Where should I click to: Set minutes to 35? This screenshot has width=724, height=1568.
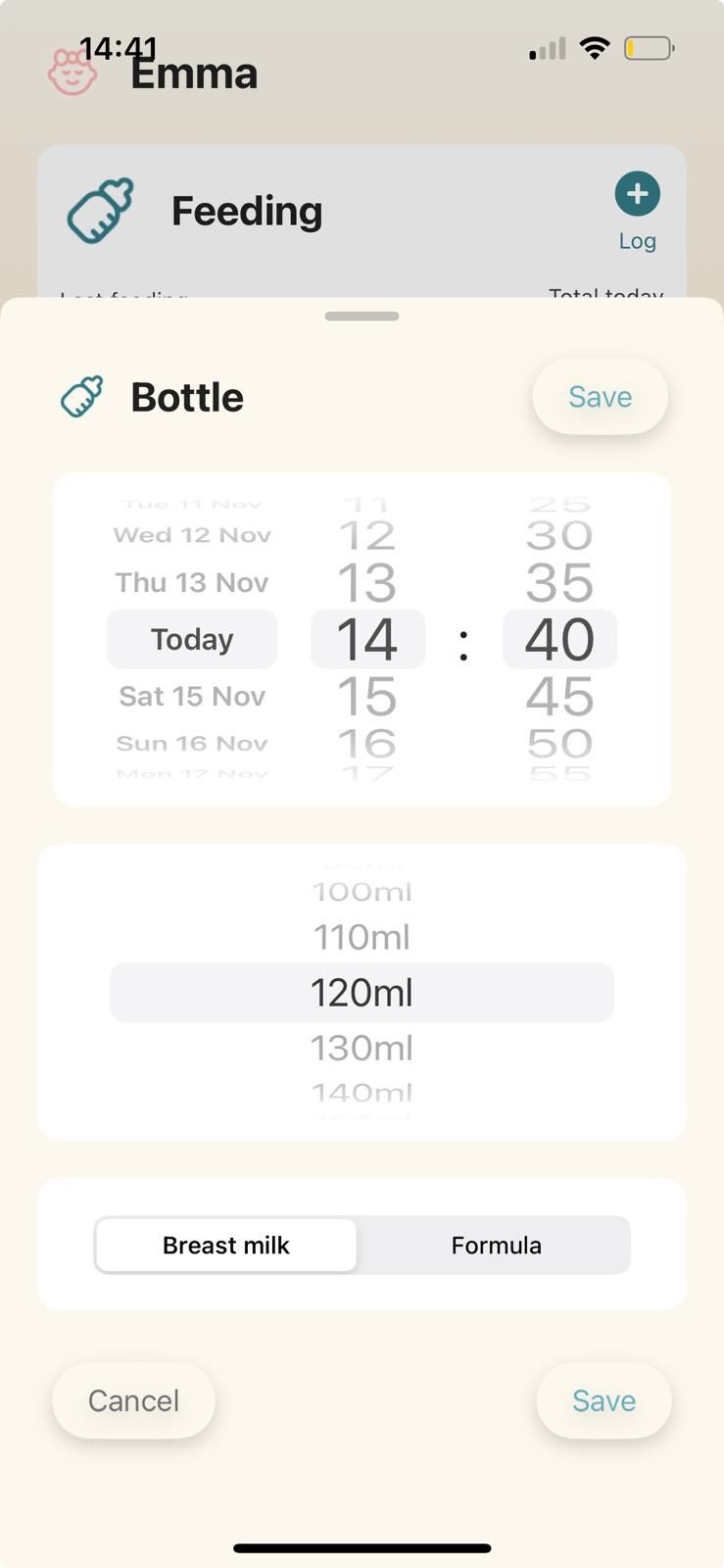pos(559,583)
